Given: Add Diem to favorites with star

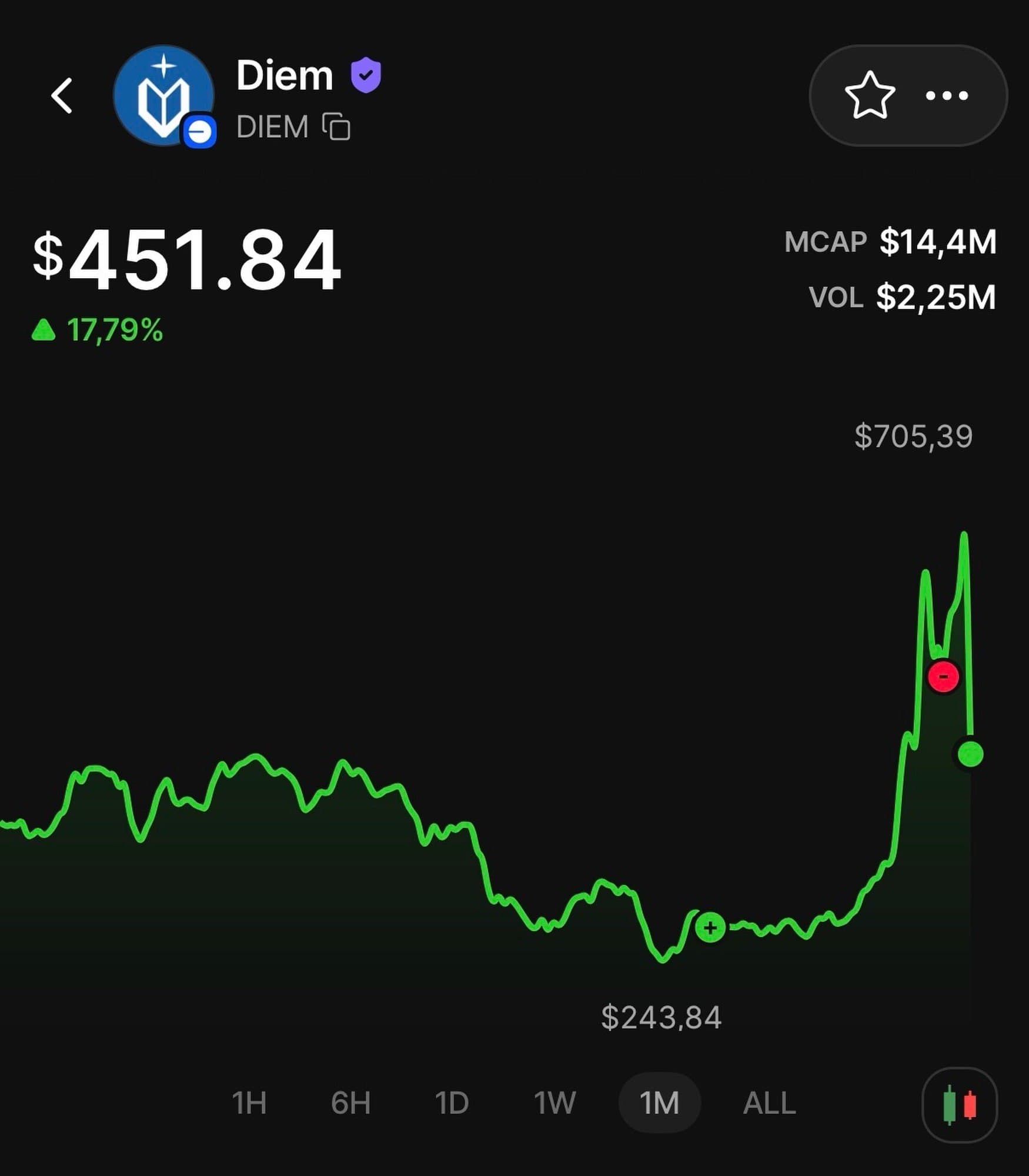Looking at the screenshot, I should point(870,96).
